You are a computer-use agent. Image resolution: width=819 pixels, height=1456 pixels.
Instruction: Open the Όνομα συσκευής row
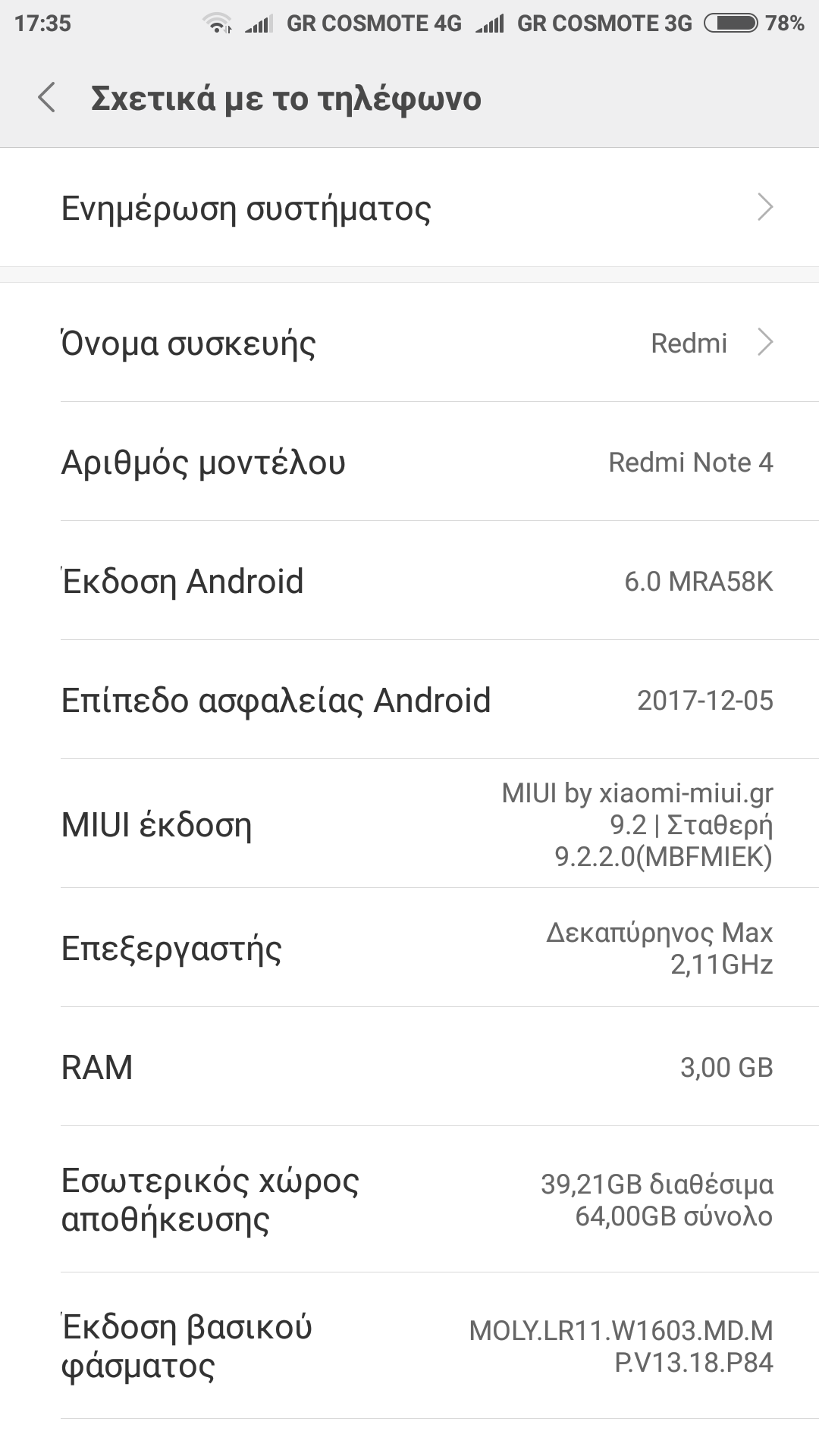pos(409,343)
